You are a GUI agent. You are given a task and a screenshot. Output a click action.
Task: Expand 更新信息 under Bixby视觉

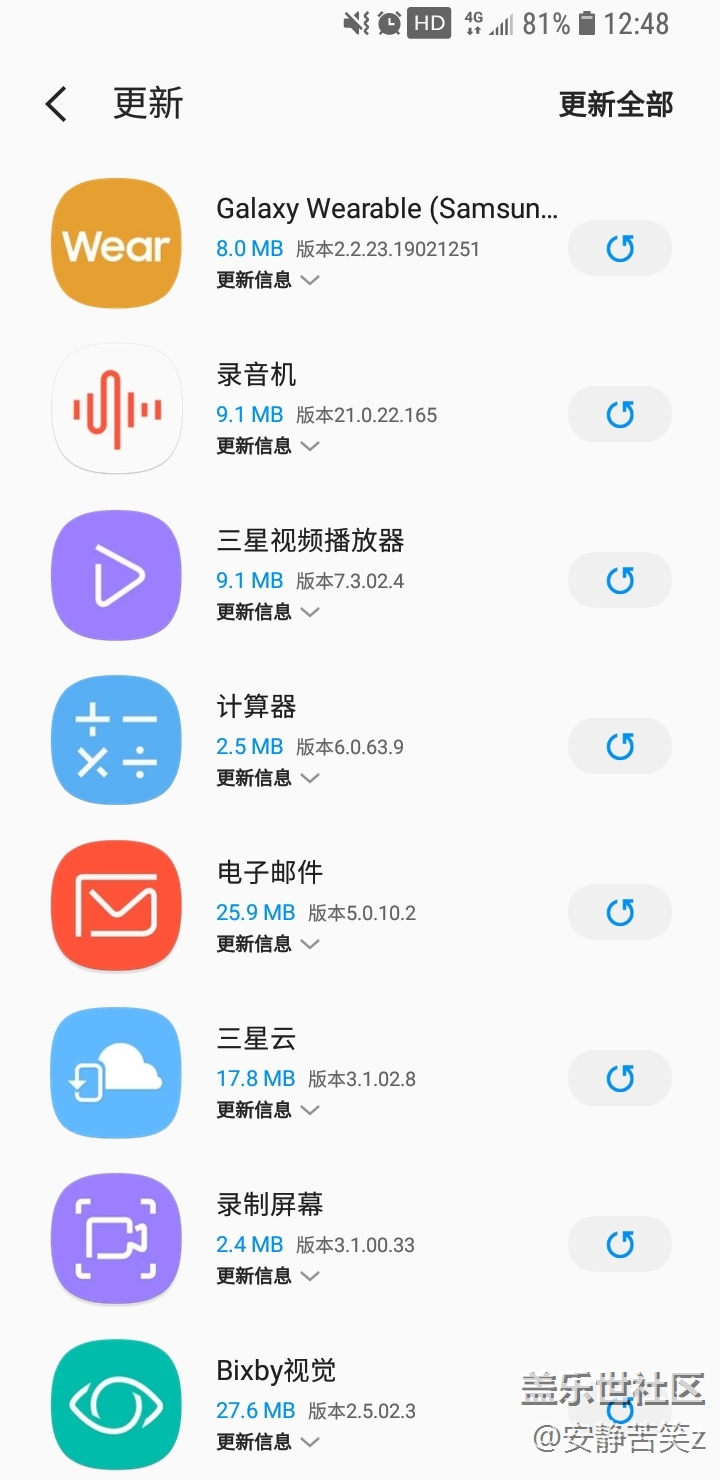tap(268, 1442)
